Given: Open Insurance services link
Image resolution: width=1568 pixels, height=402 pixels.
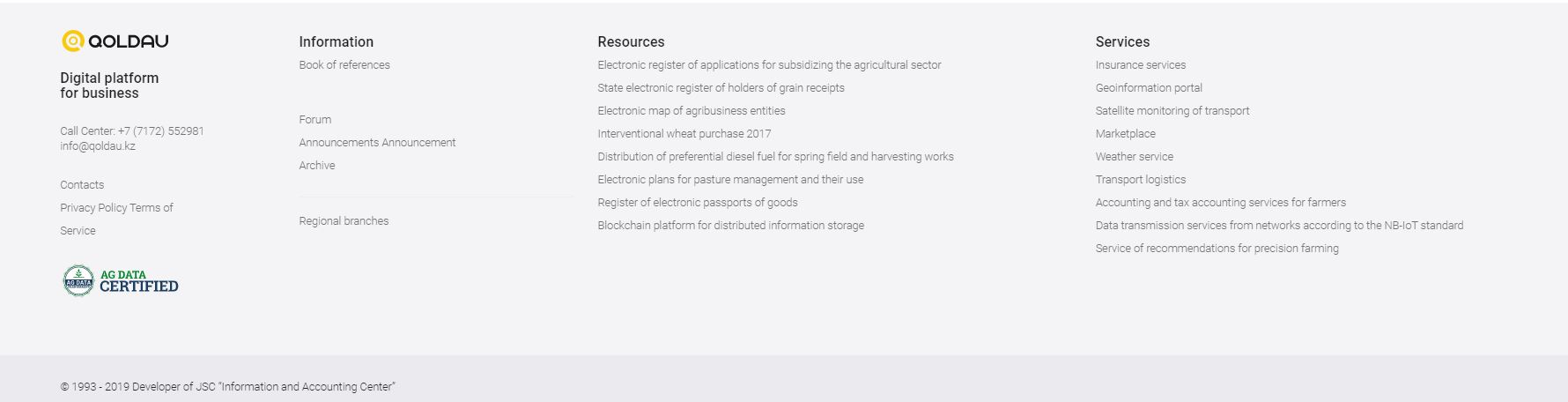Looking at the screenshot, I should tap(1140, 65).
